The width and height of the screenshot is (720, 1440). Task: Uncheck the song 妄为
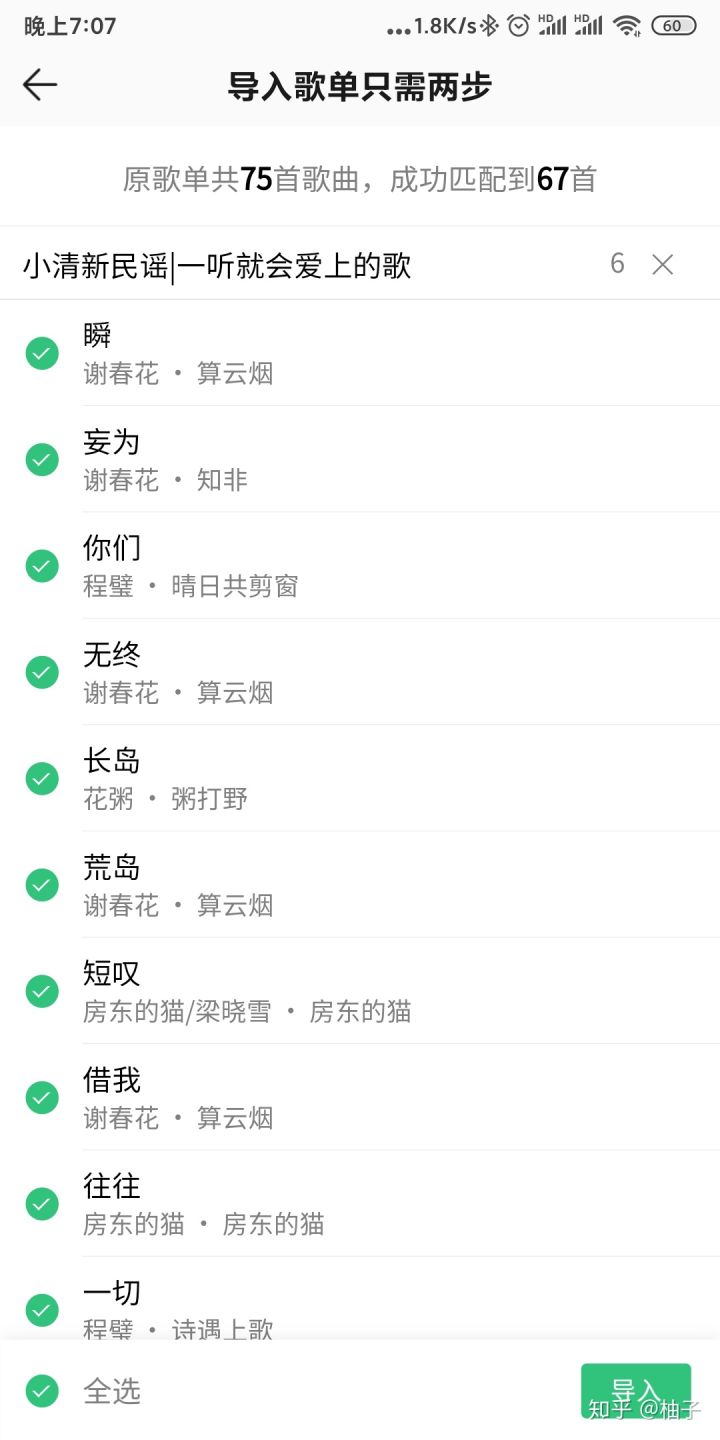click(42, 459)
